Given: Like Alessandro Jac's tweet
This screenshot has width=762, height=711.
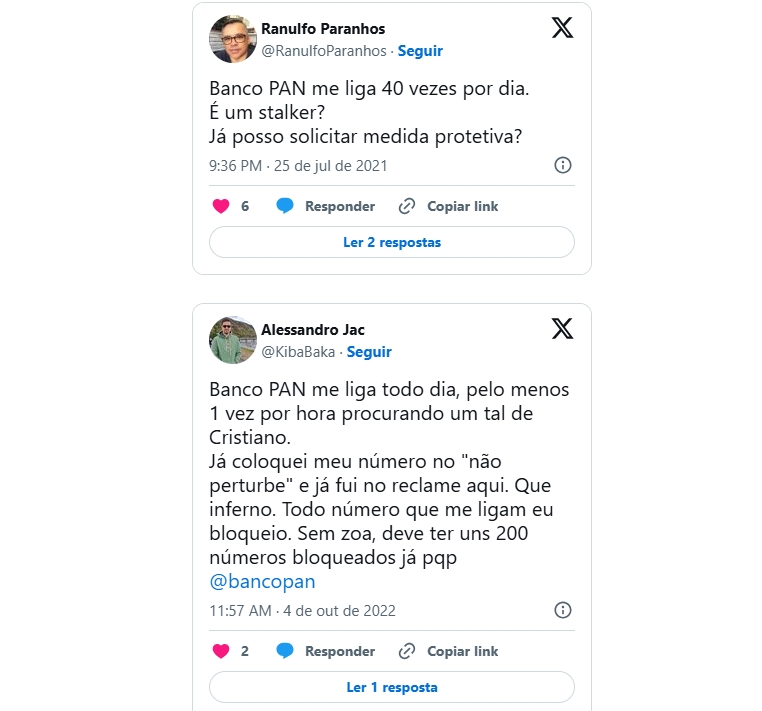Looking at the screenshot, I should (x=222, y=651).
